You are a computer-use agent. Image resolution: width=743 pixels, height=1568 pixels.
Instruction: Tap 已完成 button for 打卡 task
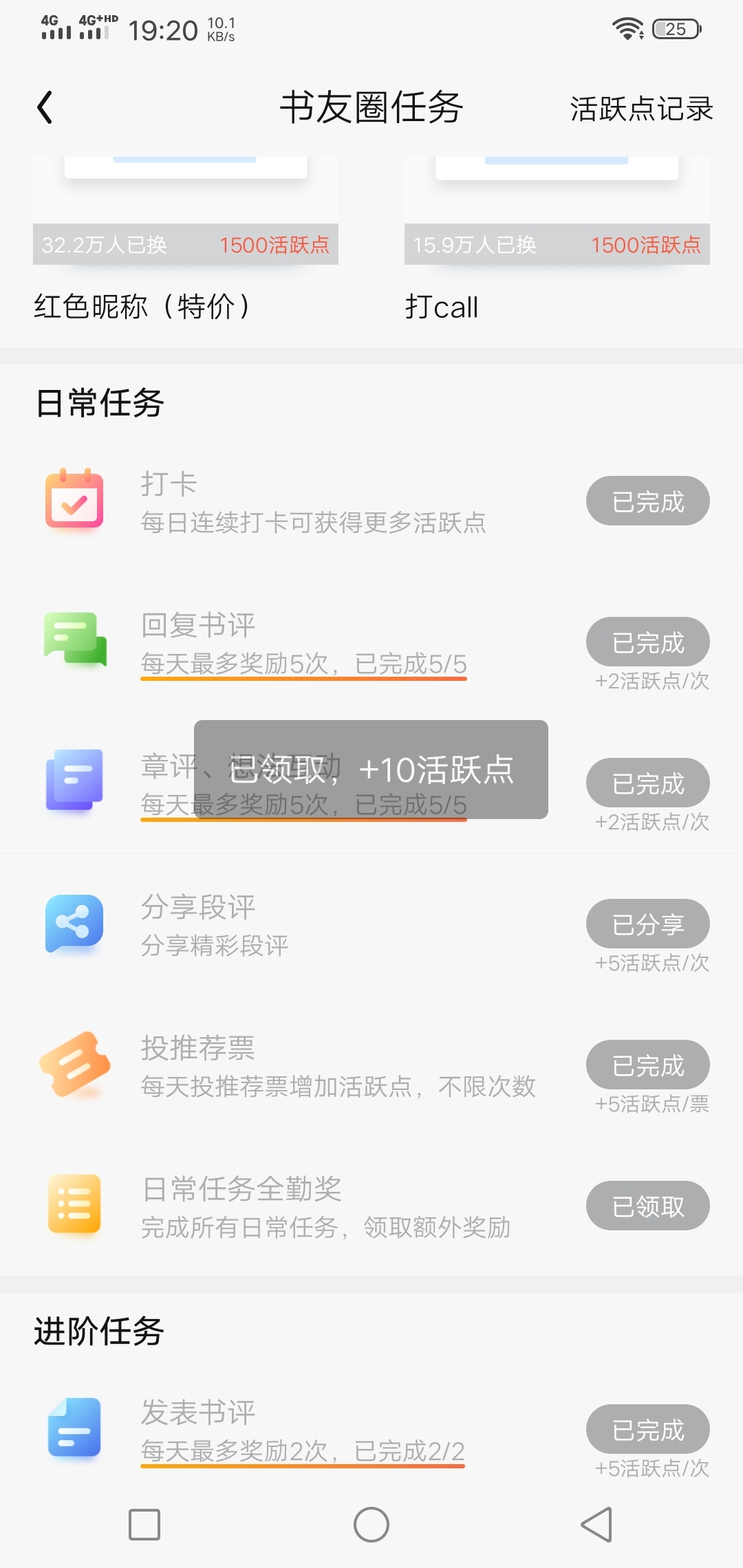click(x=648, y=501)
